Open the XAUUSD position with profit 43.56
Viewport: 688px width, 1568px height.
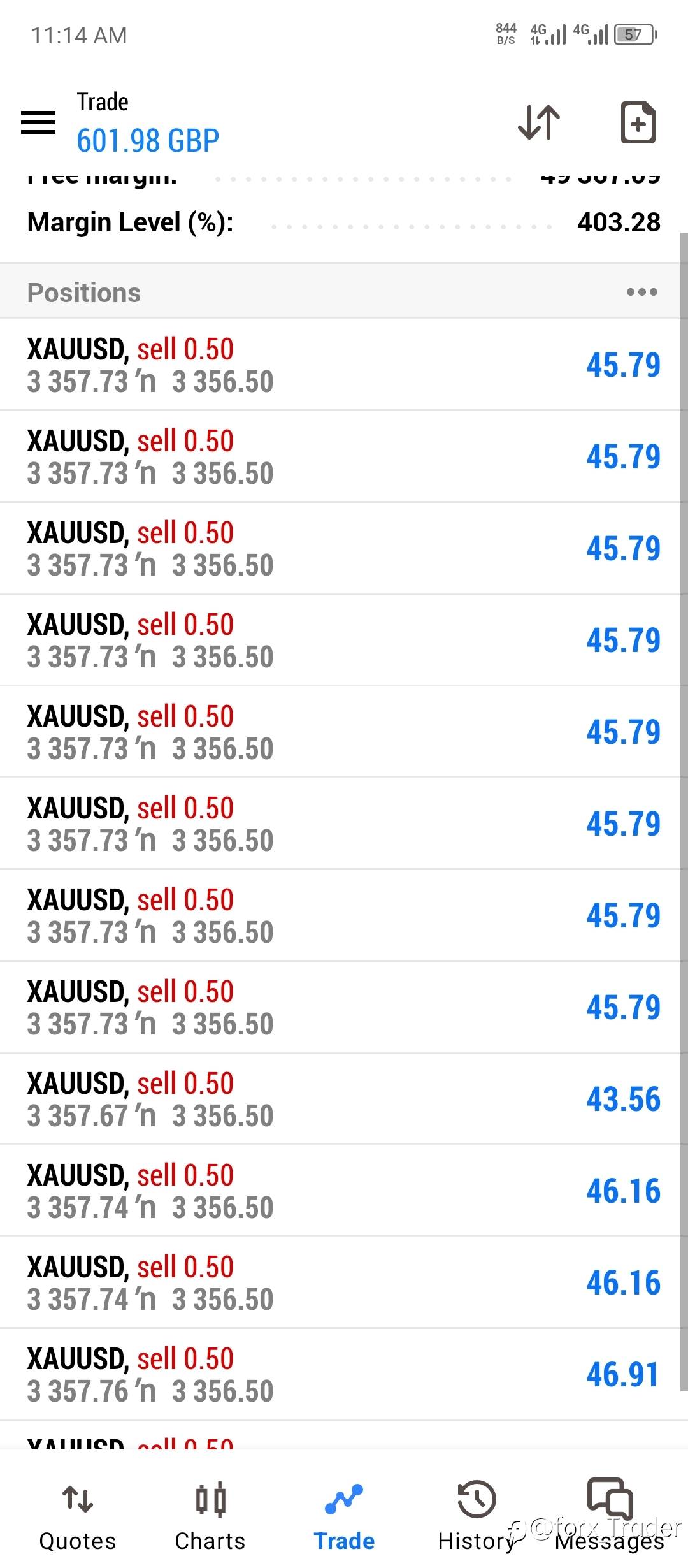[344, 1099]
